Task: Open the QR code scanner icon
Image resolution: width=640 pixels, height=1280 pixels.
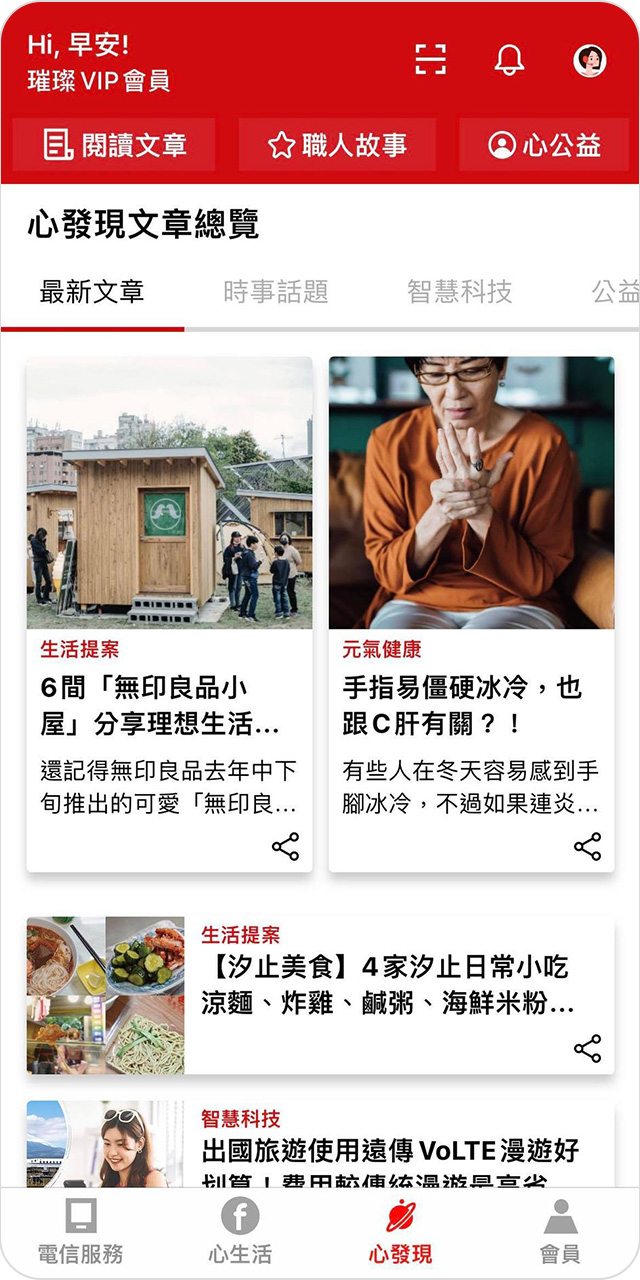Action: click(430, 60)
